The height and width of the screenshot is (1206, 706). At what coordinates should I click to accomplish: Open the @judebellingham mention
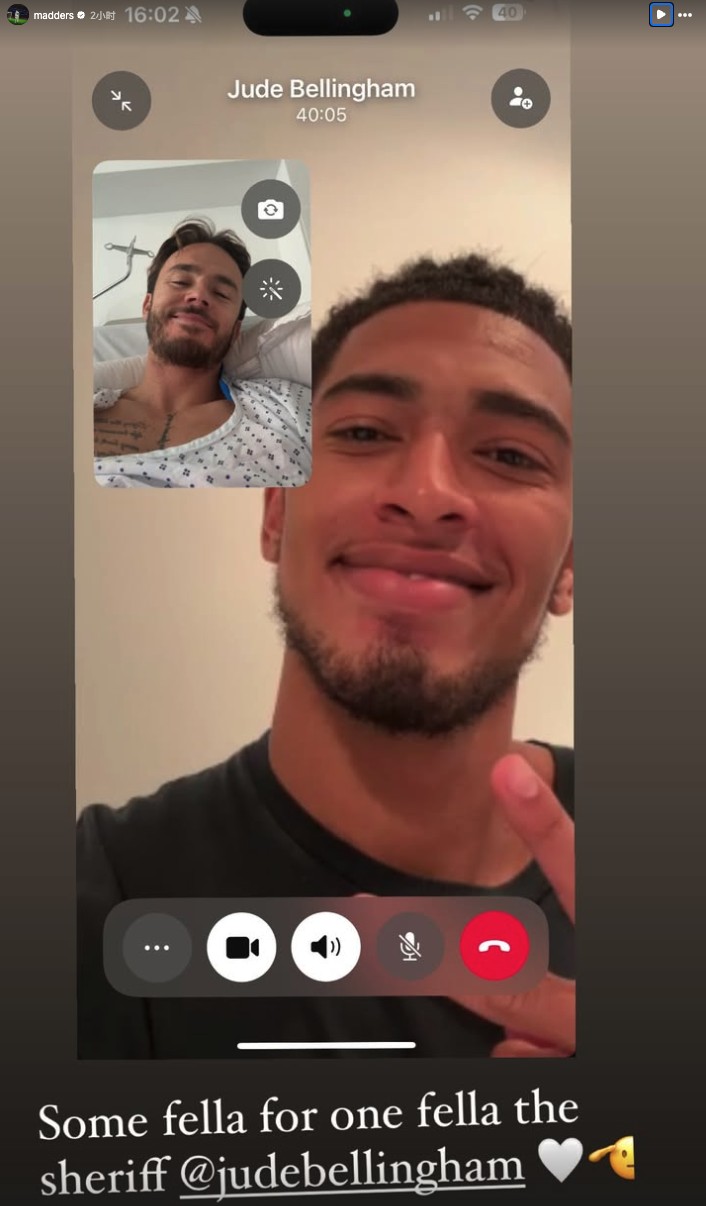(352, 1167)
